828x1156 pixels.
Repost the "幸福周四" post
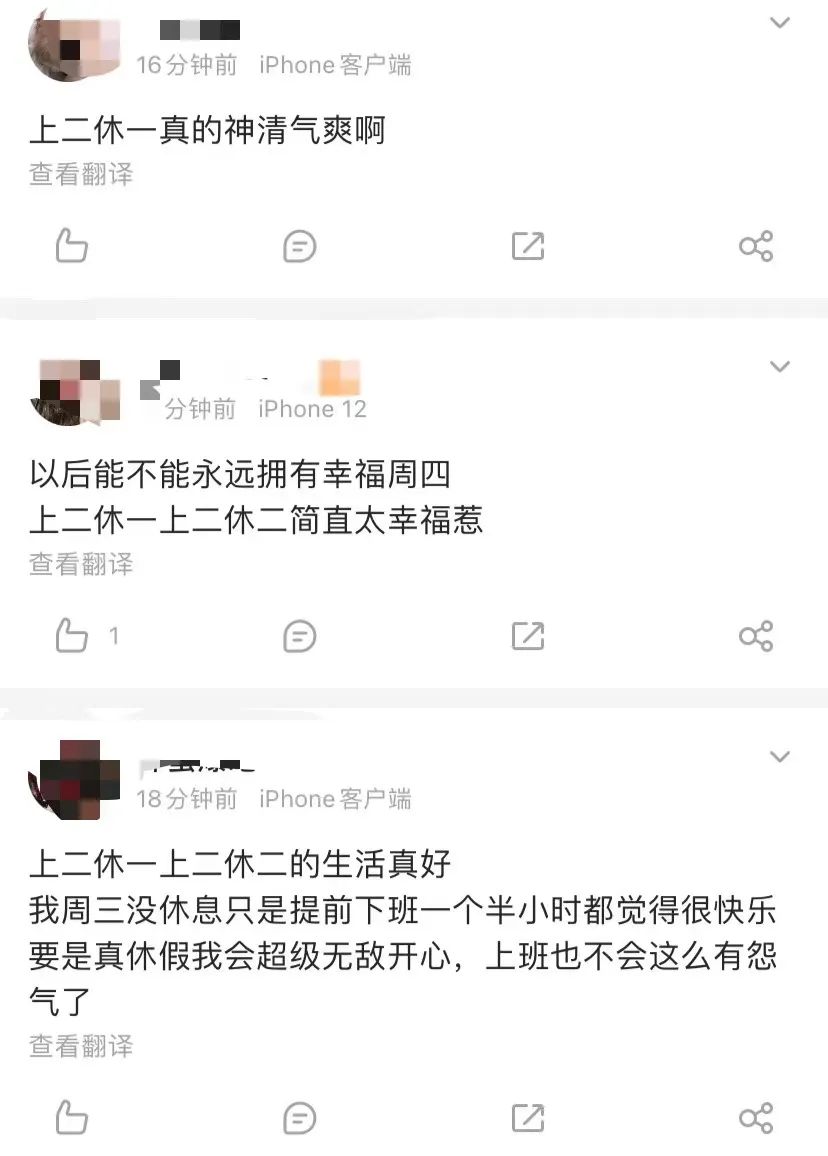(x=527, y=635)
